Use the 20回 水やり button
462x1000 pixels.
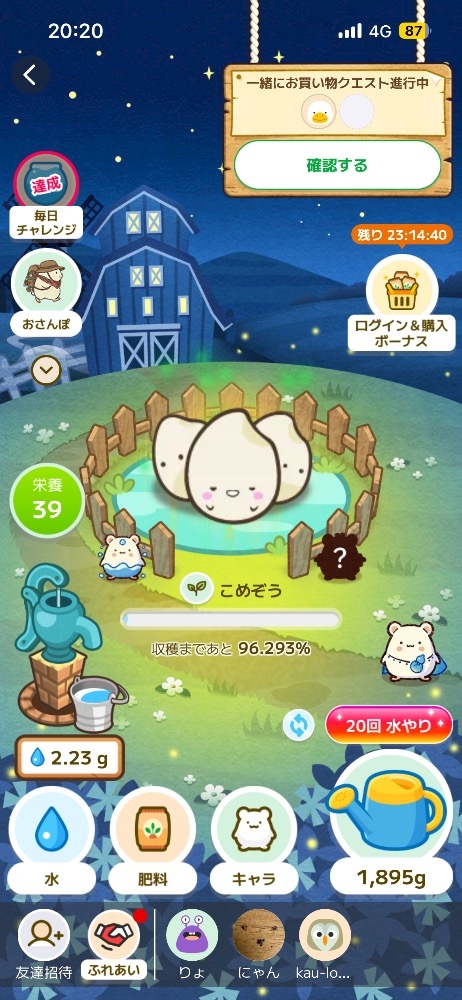pos(389,725)
